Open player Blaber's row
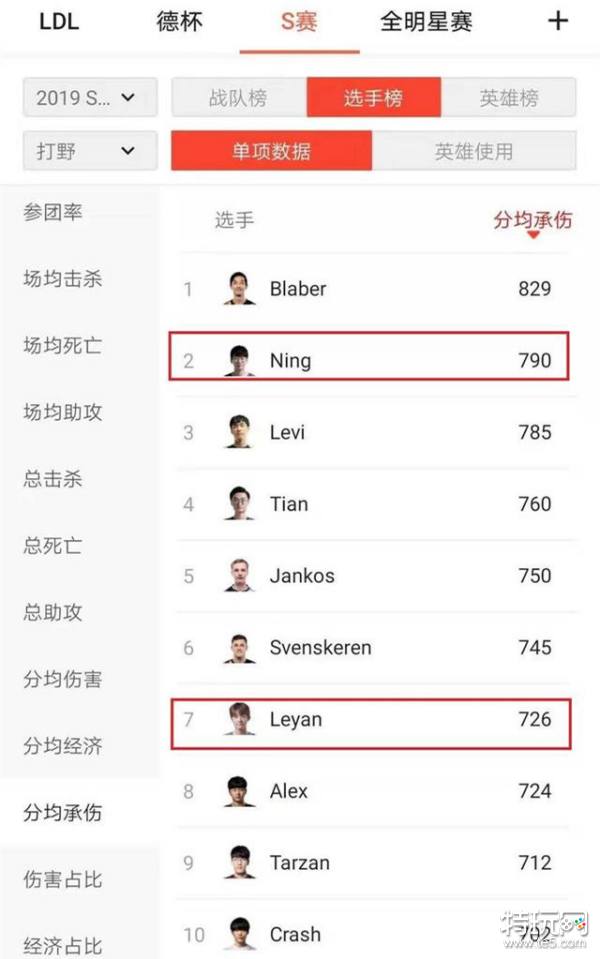This screenshot has width=600, height=959. (370, 289)
